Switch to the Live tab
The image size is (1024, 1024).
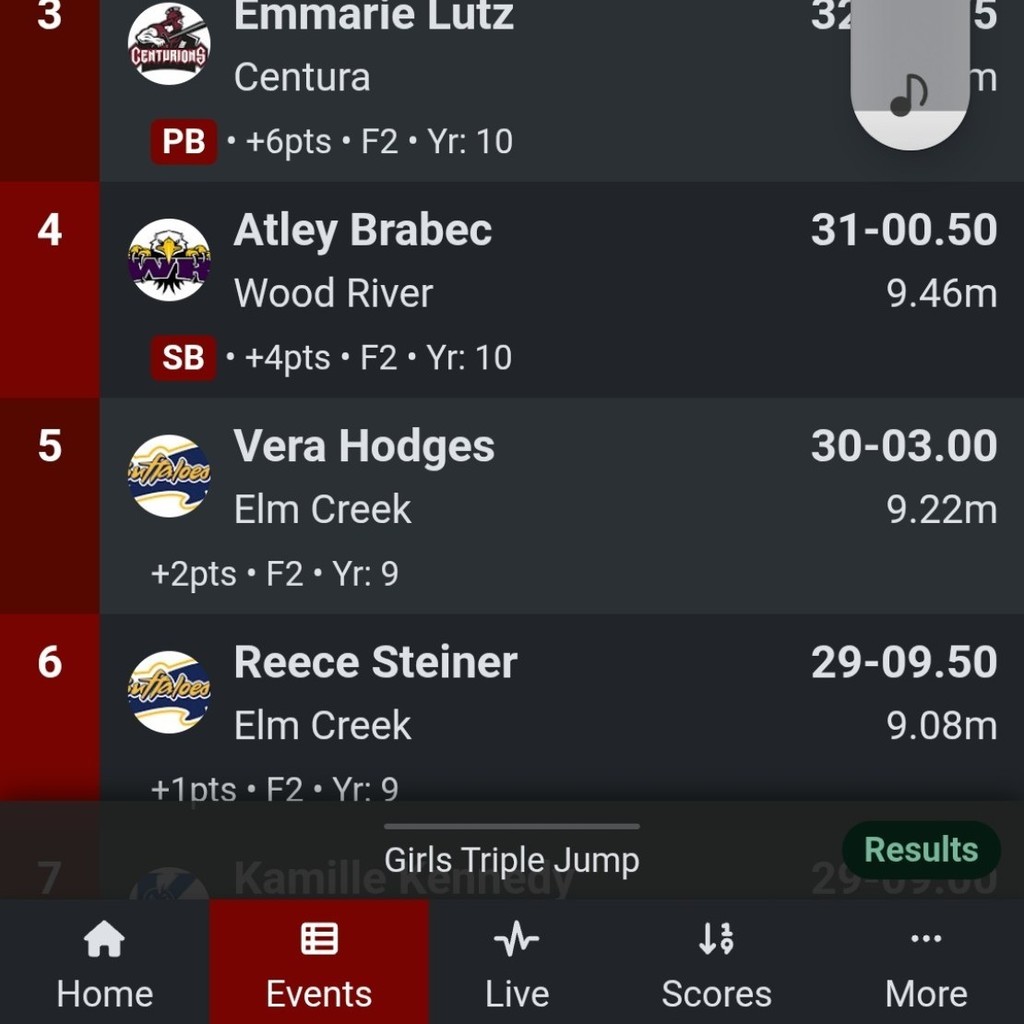tap(517, 962)
